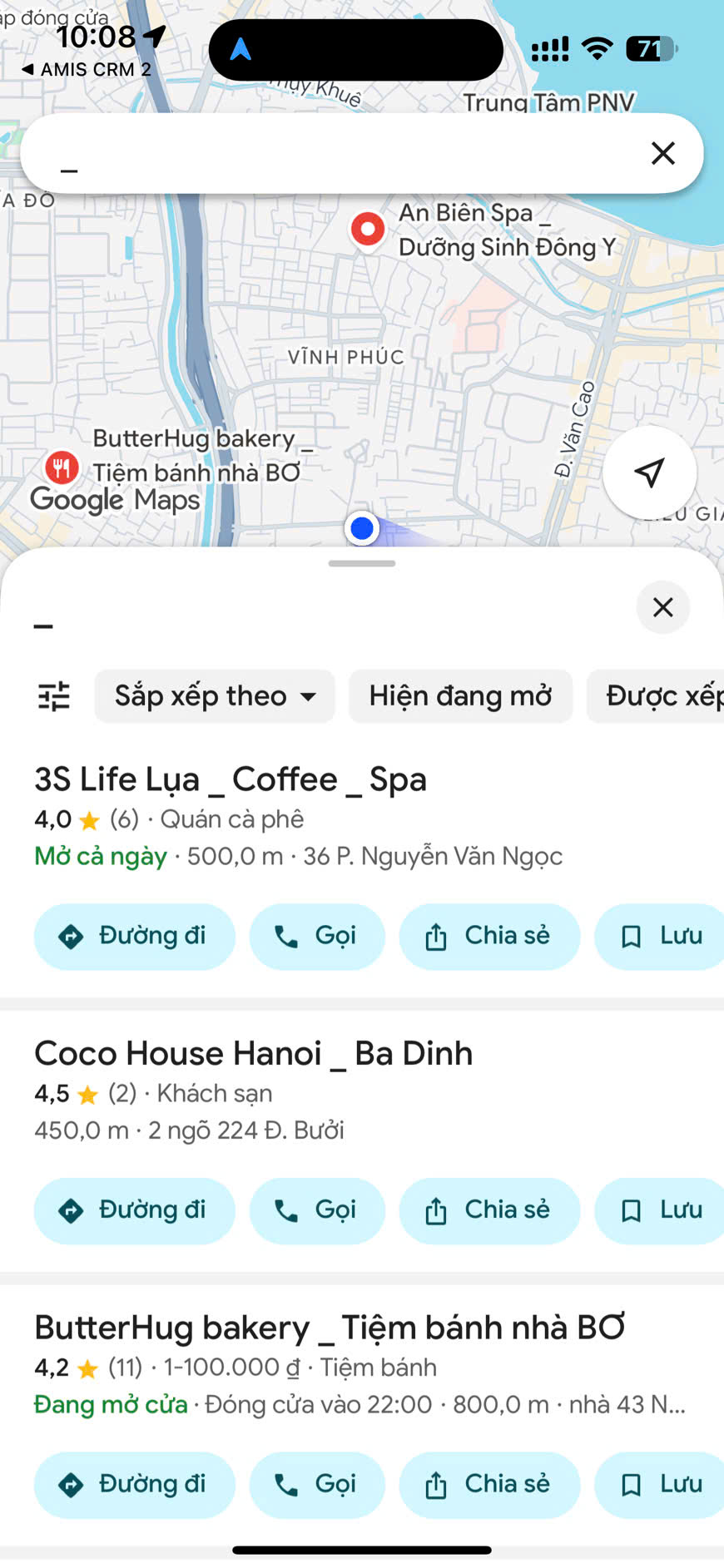Expand the Sắp xếp theo dropdown
Image resolution: width=724 pixels, height=1568 pixels.
click(x=215, y=696)
